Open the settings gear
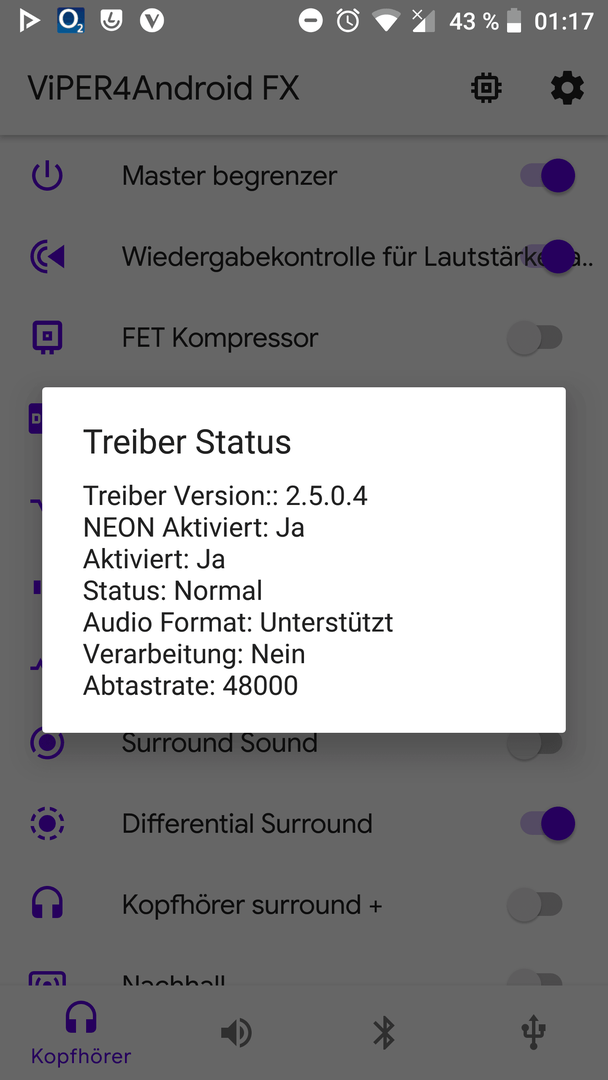Screen dimensions: 608x1080 click(567, 89)
